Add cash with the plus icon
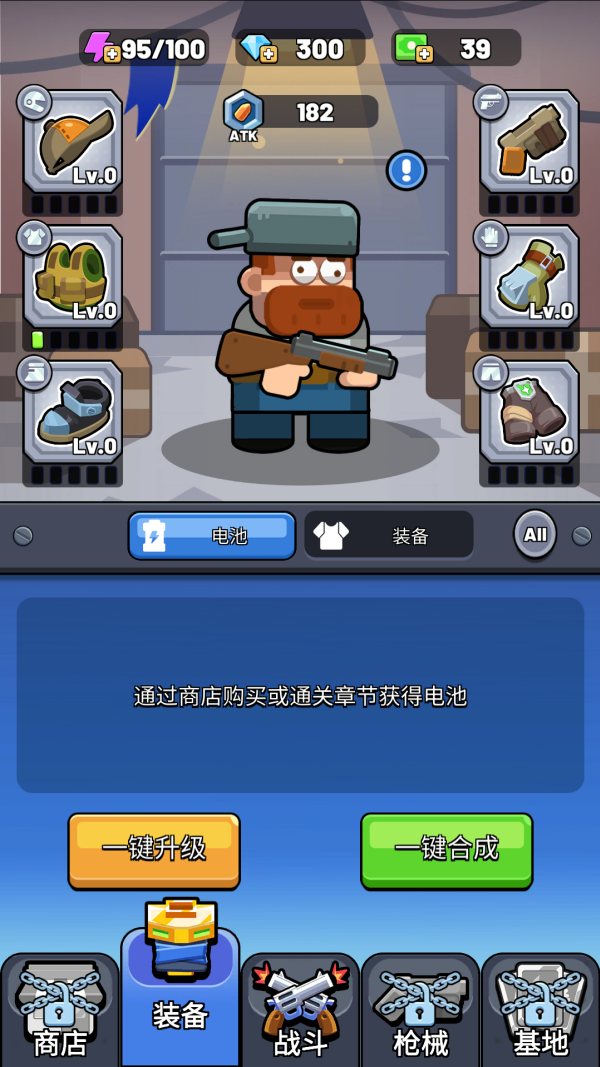The width and height of the screenshot is (600, 1067). (x=424, y=54)
